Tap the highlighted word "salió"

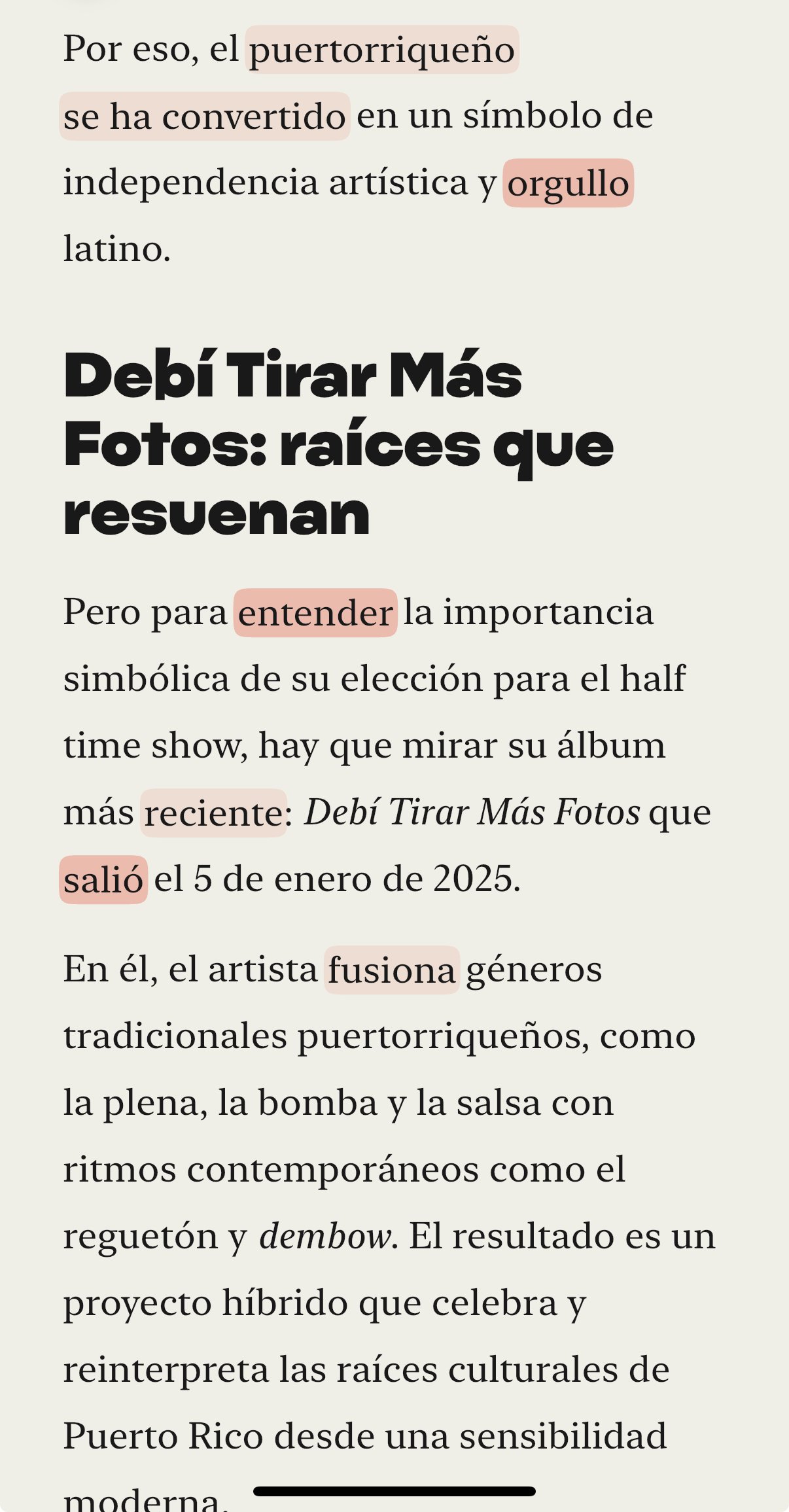pos(103,880)
